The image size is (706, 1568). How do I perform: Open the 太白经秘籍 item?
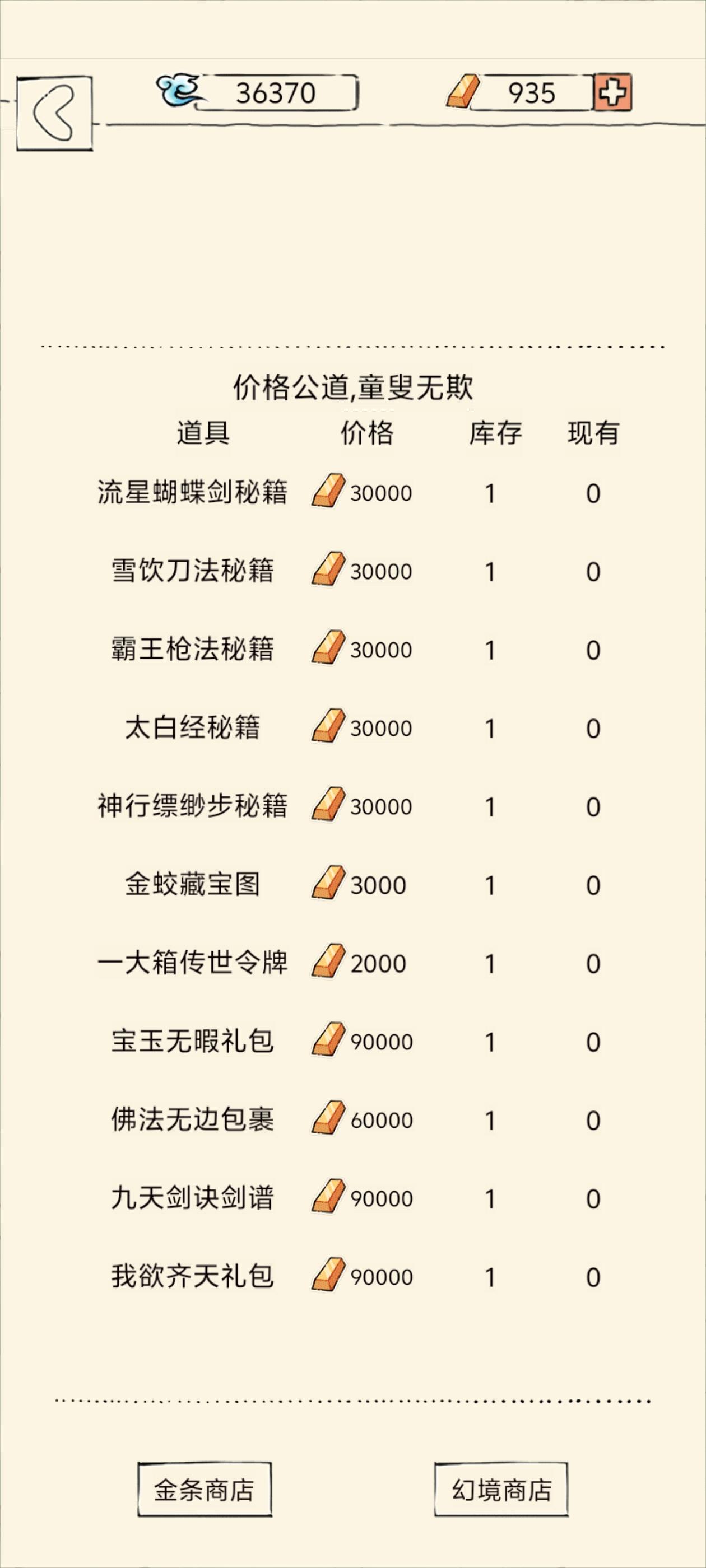pyautogui.click(x=193, y=728)
